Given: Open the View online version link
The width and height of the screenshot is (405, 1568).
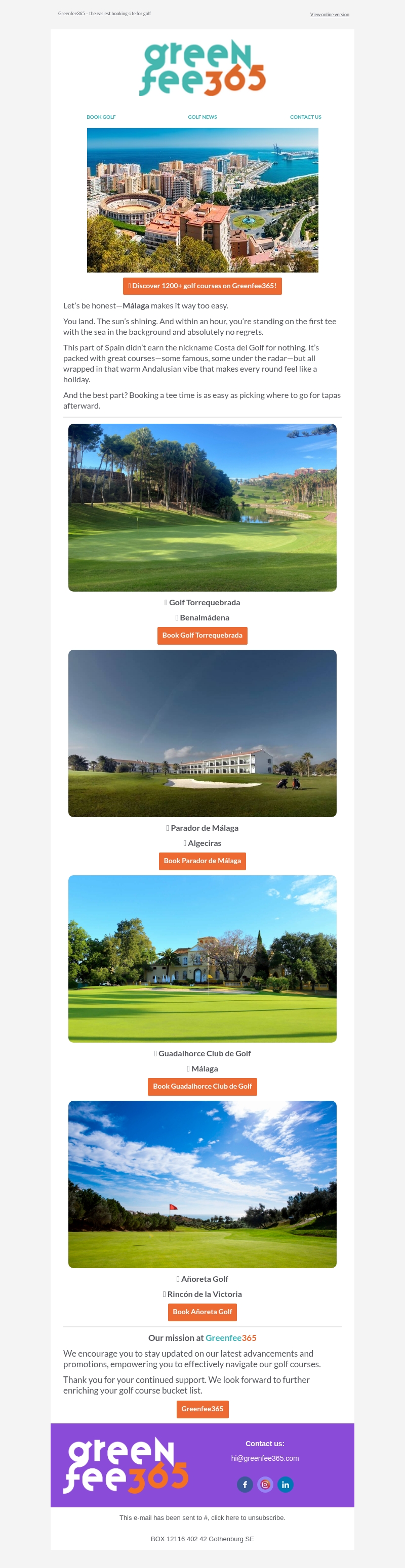Looking at the screenshot, I should coord(330,15).
